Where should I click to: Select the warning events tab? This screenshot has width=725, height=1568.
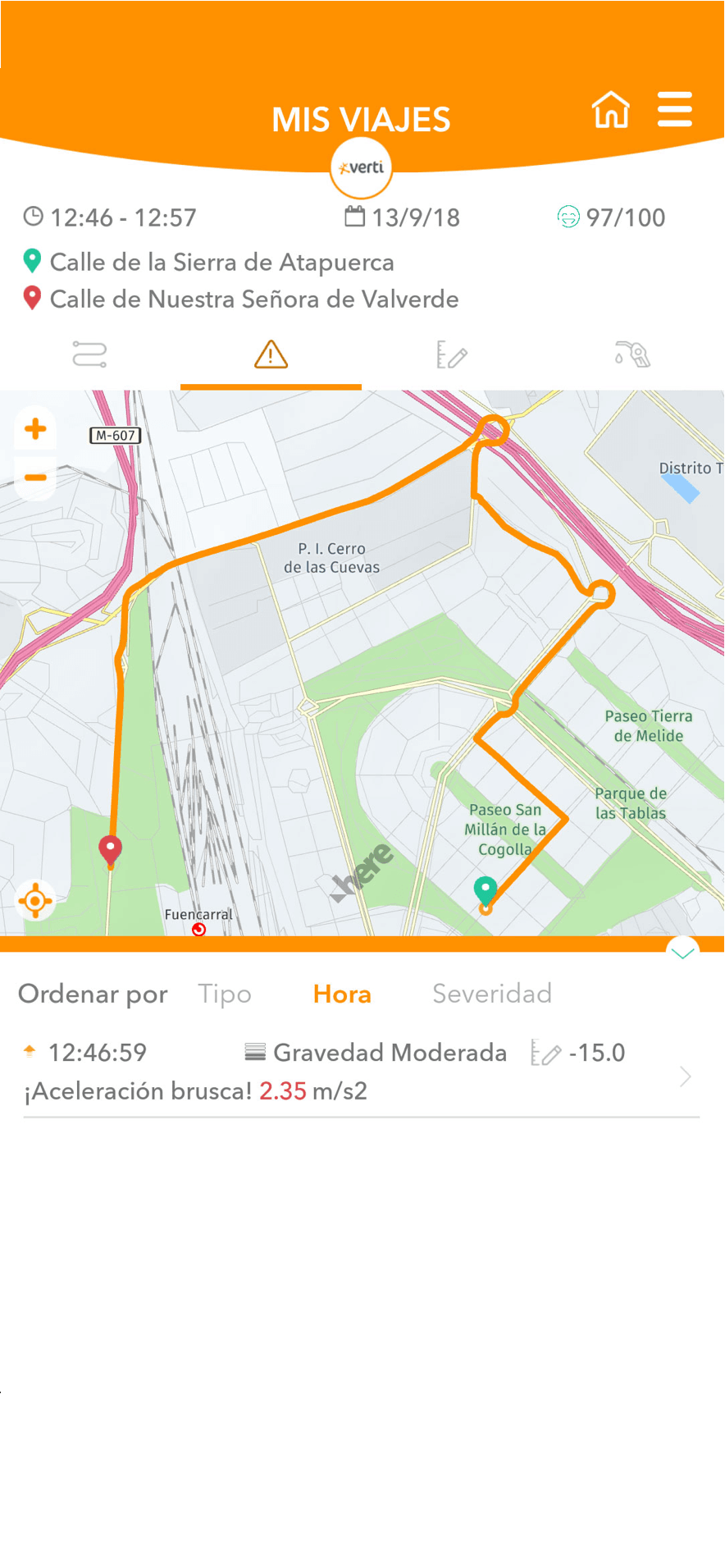pos(271,354)
